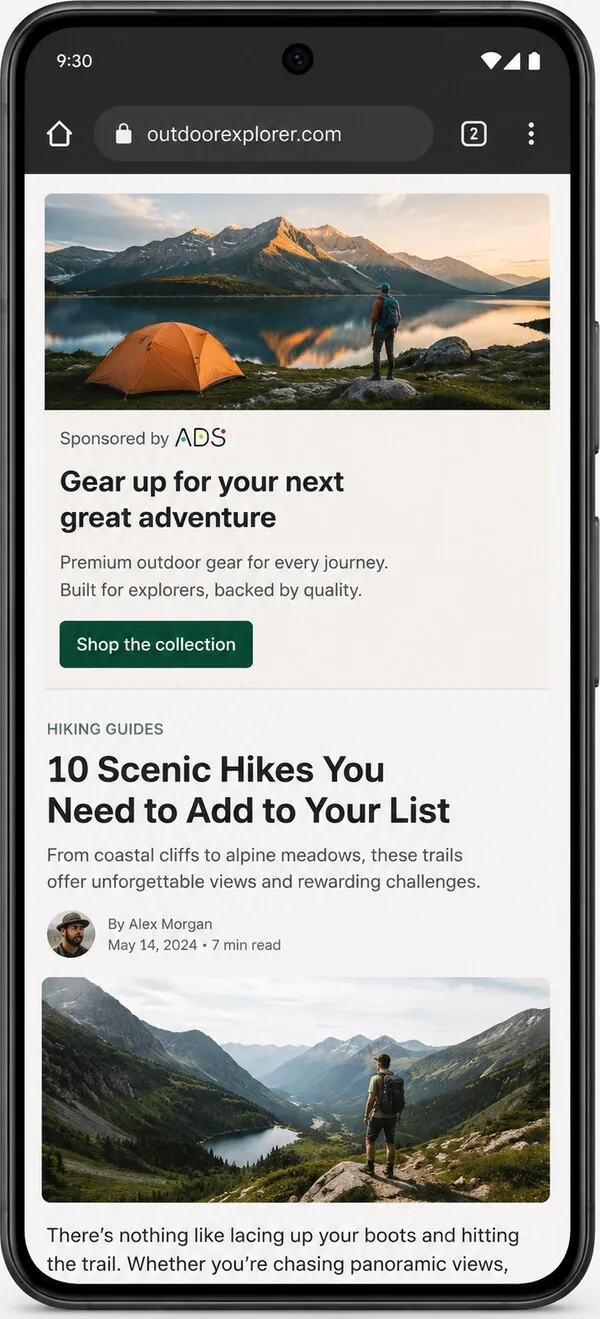View author Alex Morgan's profile
600x1319 pixels.
160,924
